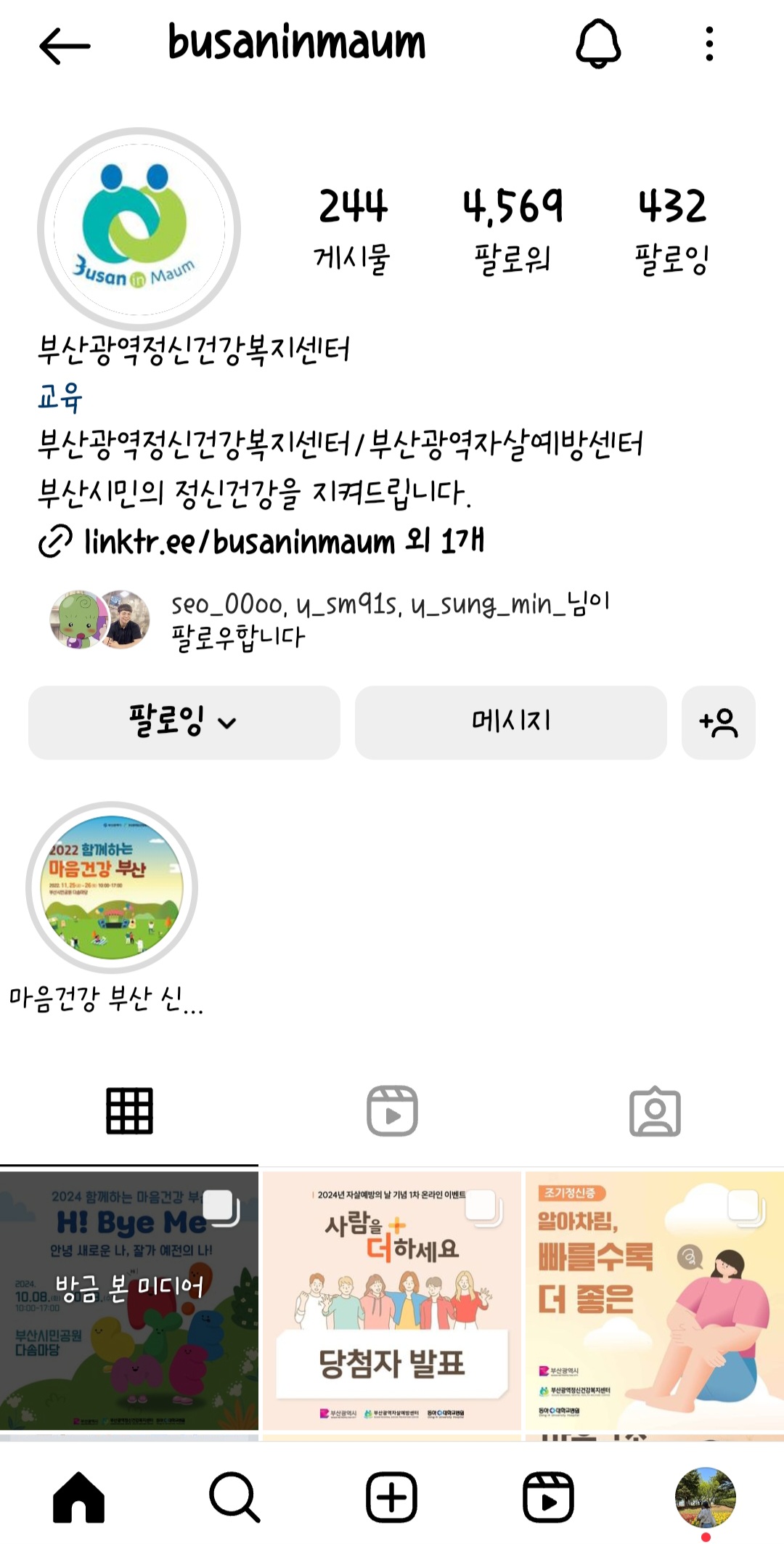The width and height of the screenshot is (784, 1544).
Task: Open the notifications bell for busaninmaum
Action: (598, 44)
